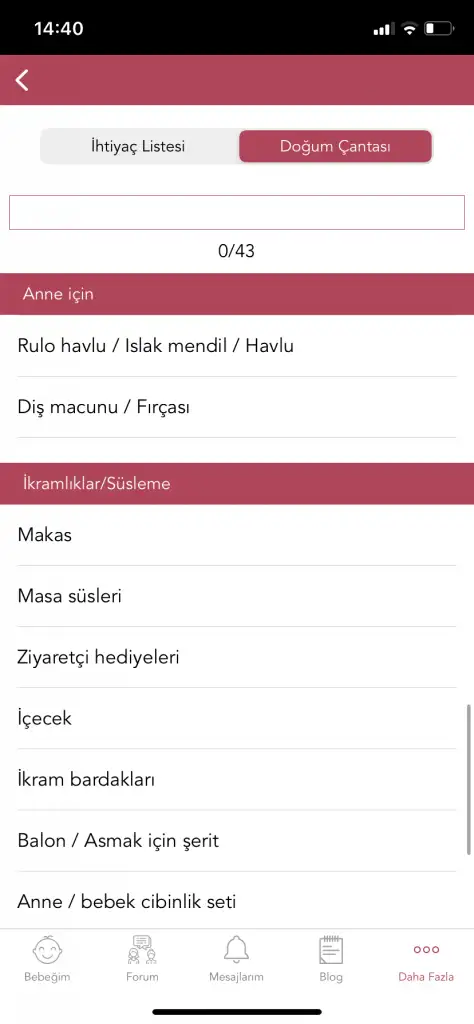
Task: Open the Bebeğim tab
Action: tap(47, 958)
